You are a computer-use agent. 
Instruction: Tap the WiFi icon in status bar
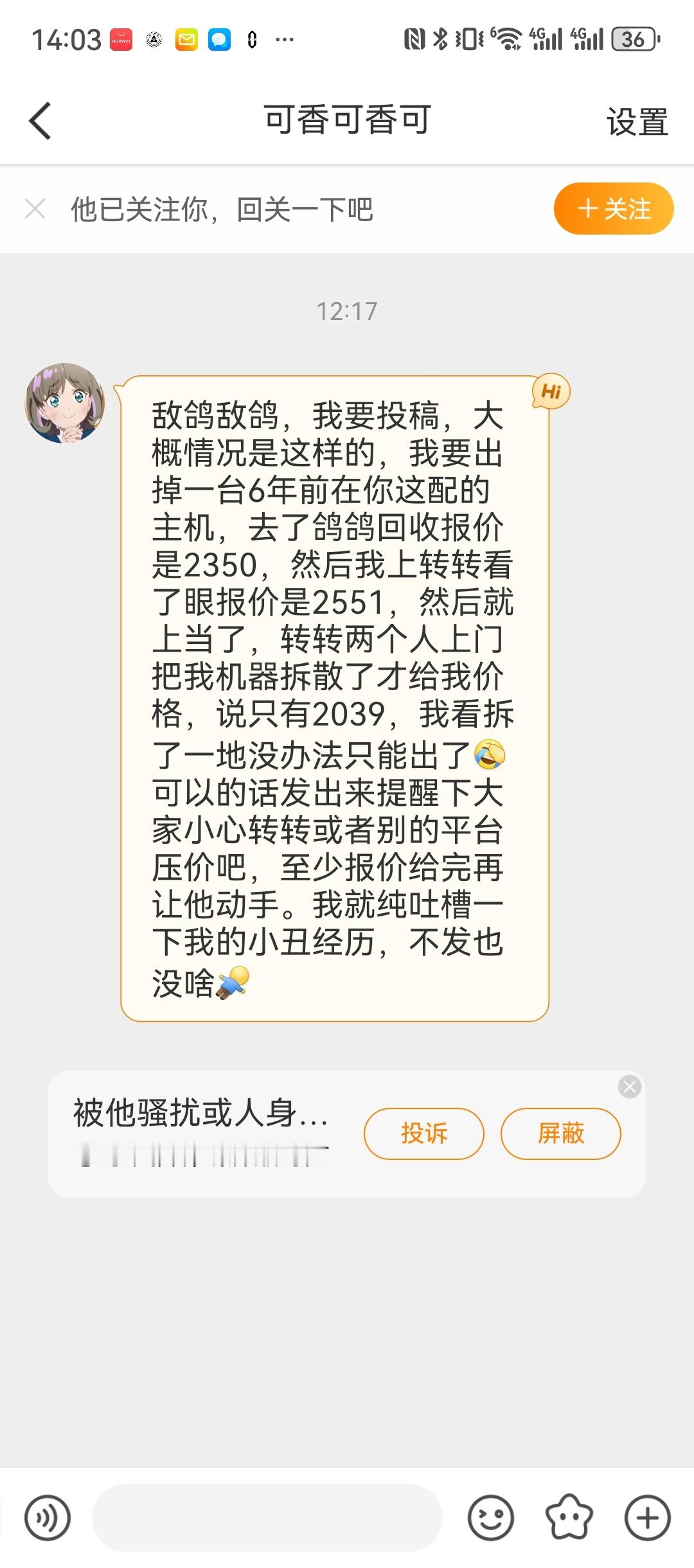tap(508, 39)
